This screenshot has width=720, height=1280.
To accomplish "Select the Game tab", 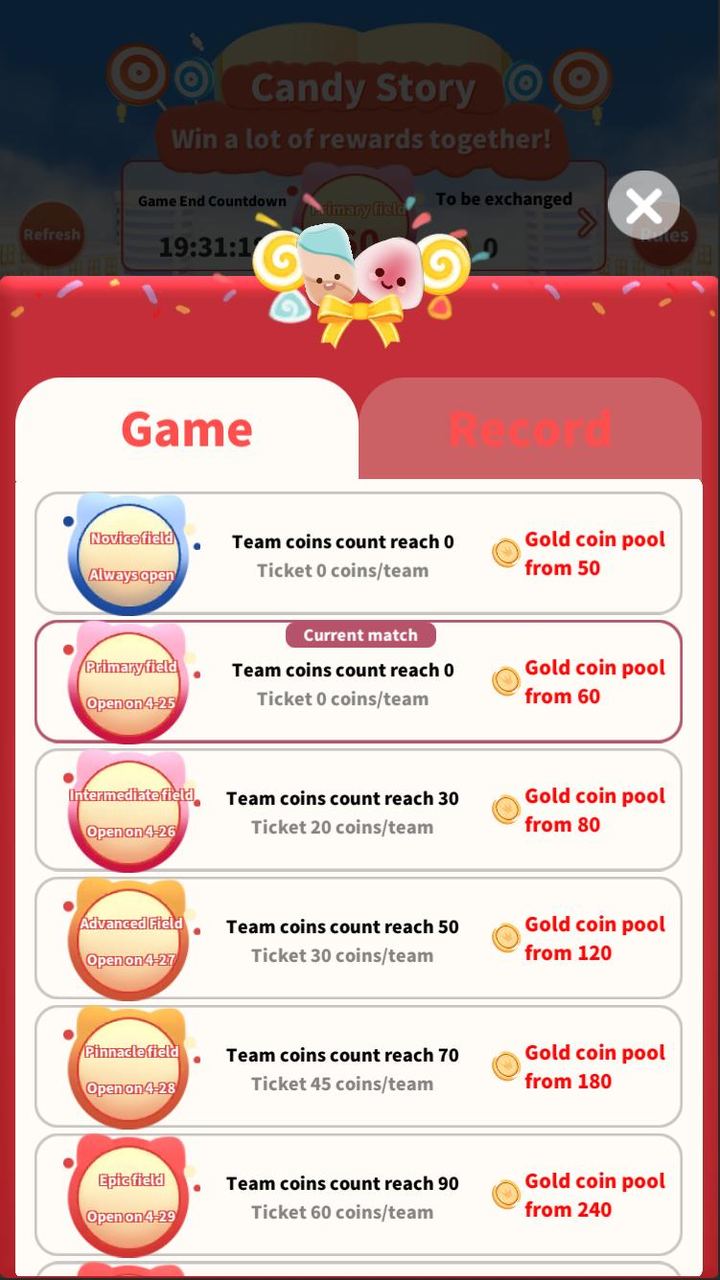I will tap(186, 428).
